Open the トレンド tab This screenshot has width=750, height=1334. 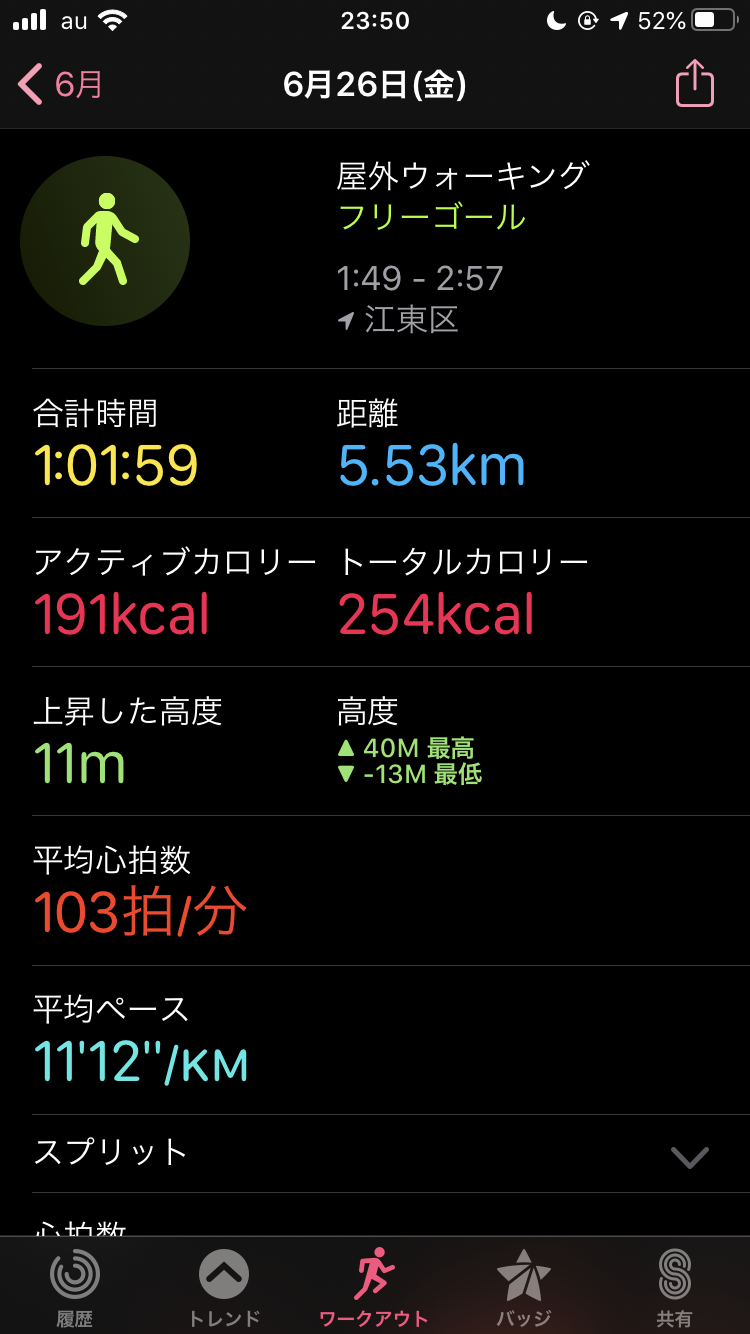coord(224,1287)
